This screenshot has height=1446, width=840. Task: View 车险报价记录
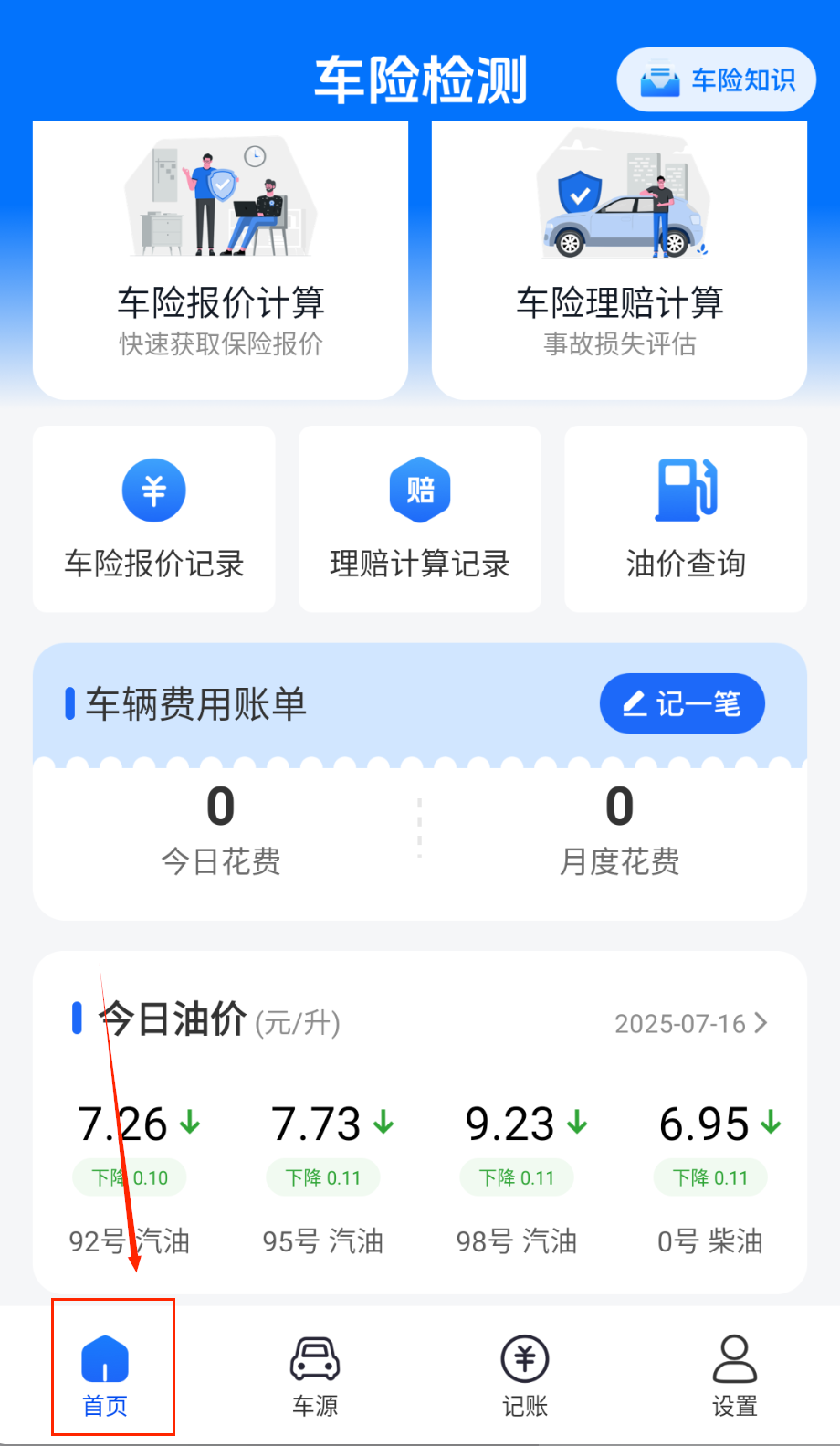click(x=154, y=519)
